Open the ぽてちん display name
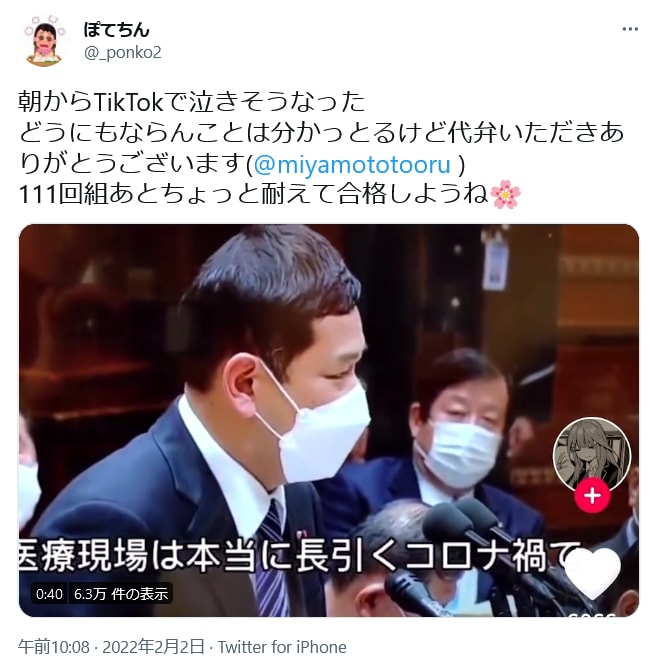Screen dimensions: 652x666 (x=117, y=30)
